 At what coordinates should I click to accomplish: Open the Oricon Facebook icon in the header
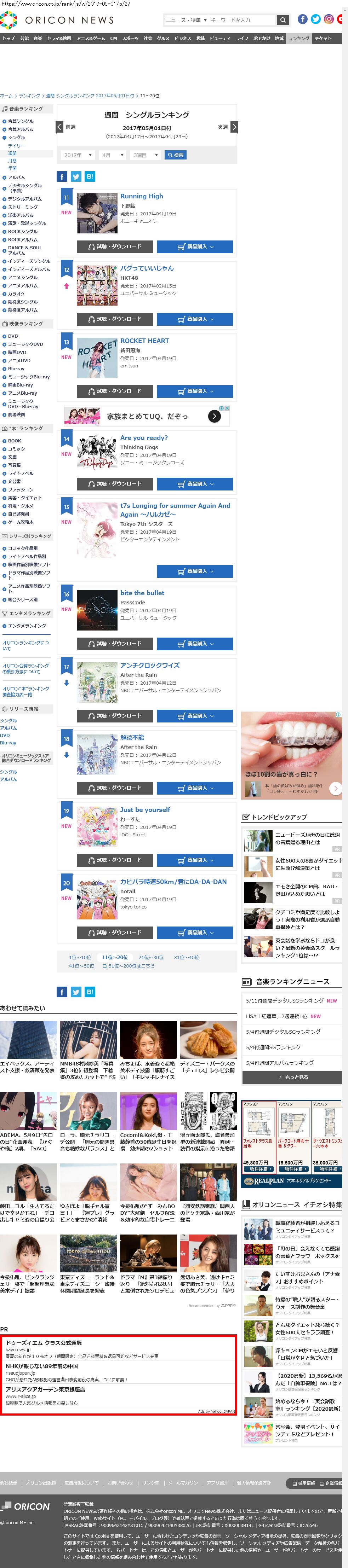click(x=302, y=19)
